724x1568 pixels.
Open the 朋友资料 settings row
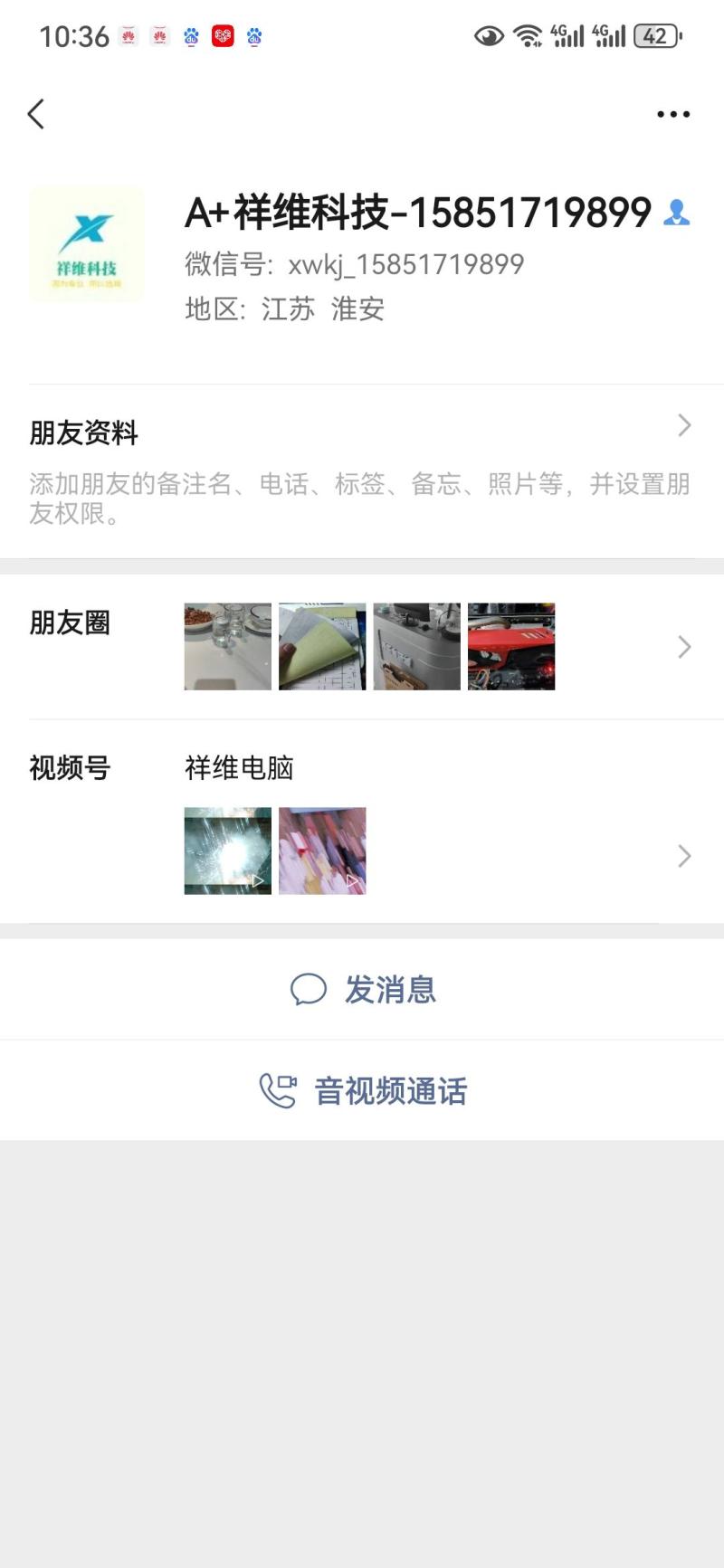coord(362,470)
